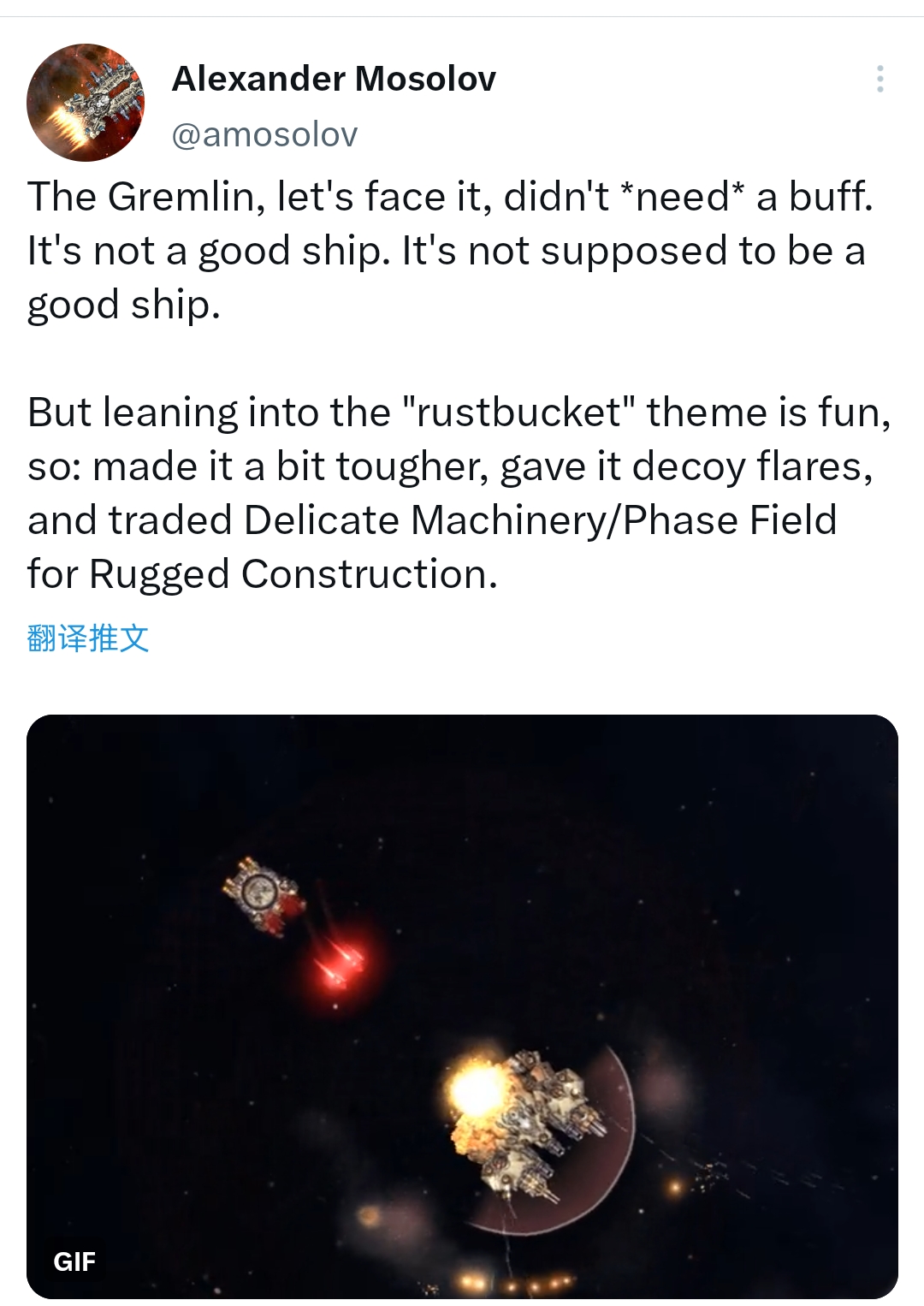Tap the 翻译推文 translate tweet link
The image size is (924, 1306).
(88, 638)
